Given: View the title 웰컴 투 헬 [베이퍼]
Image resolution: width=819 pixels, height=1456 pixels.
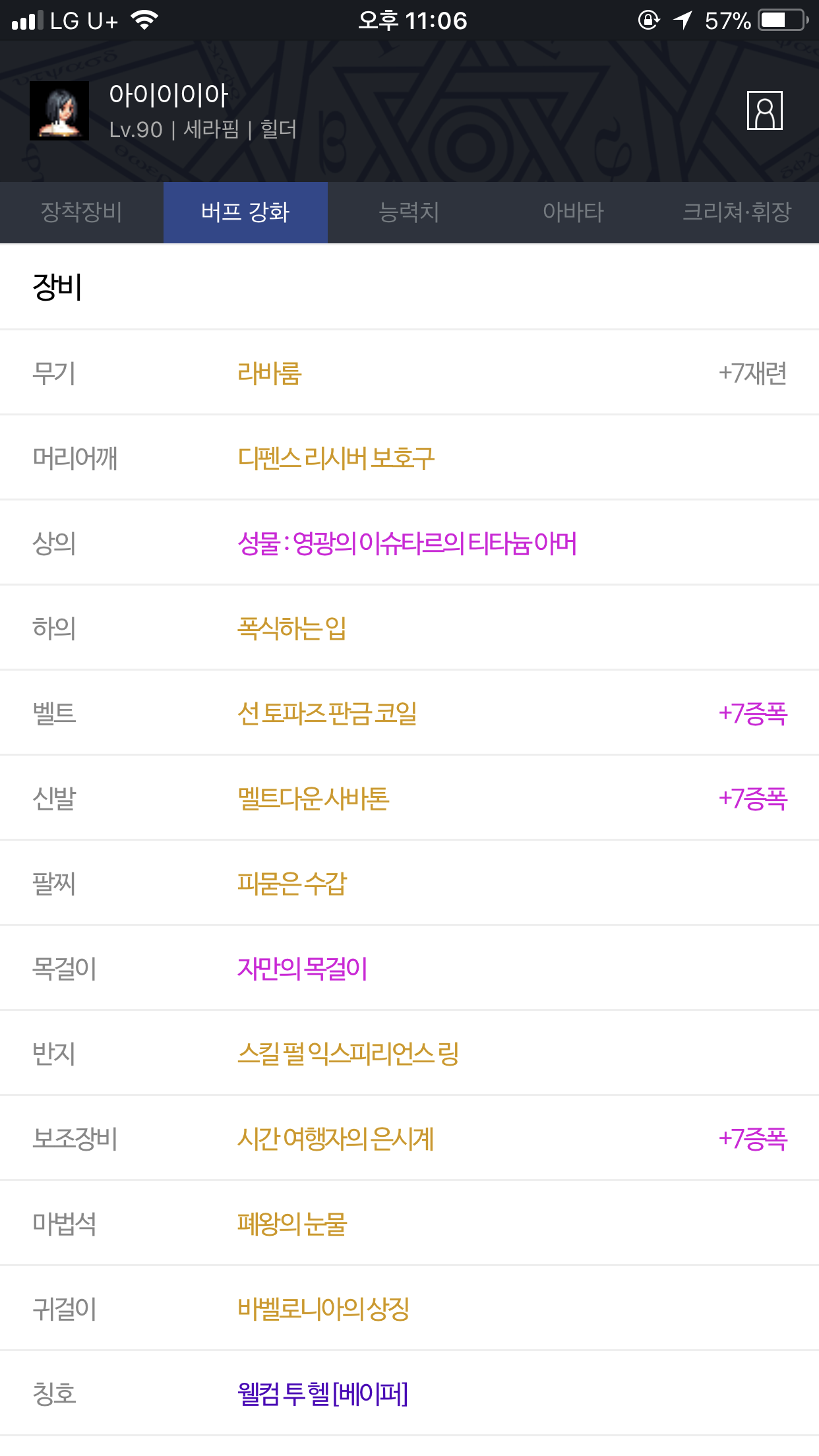Looking at the screenshot, I should (323, 1394).
